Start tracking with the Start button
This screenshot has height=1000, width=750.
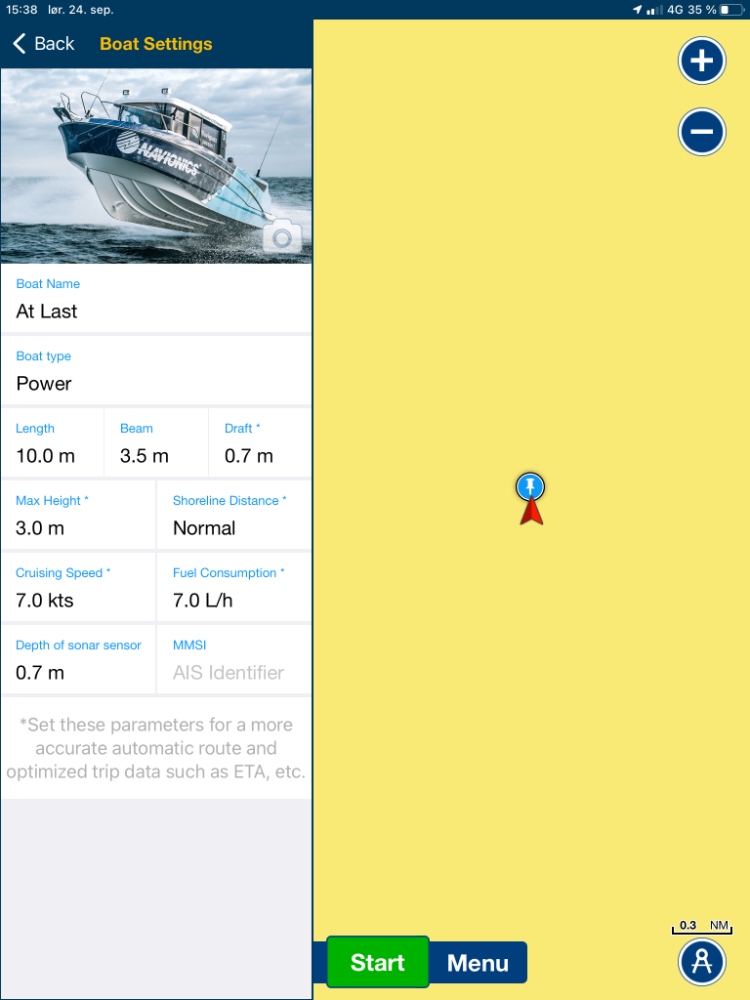[378, 962]
